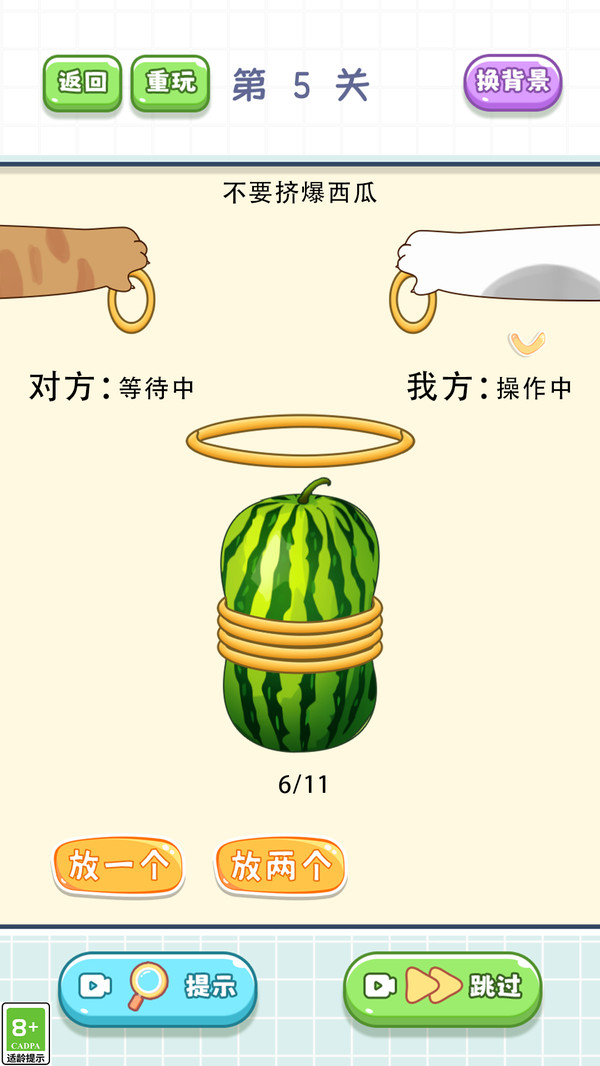Restart the level with 重玩

click(170, 82)
